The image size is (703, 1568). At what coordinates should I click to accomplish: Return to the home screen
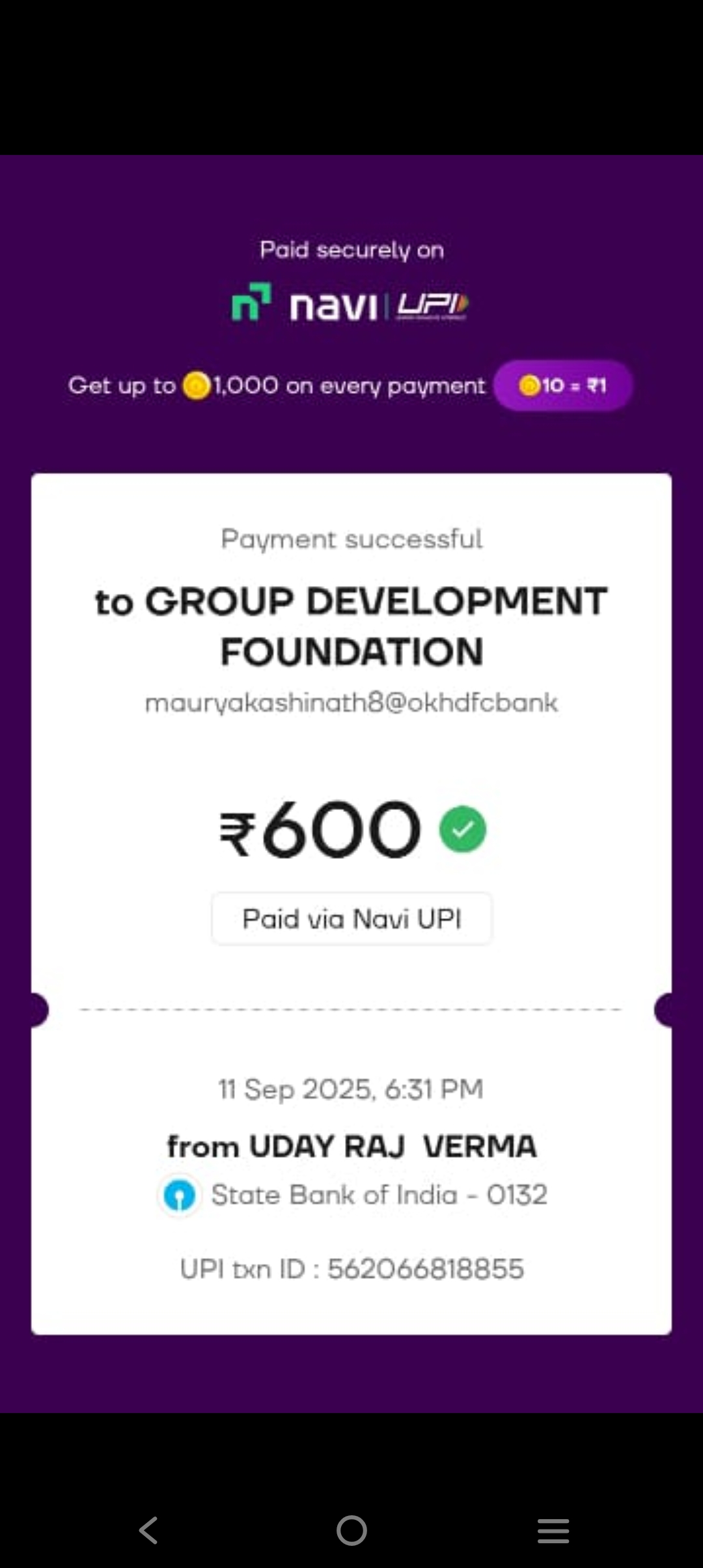point(351,1530)
